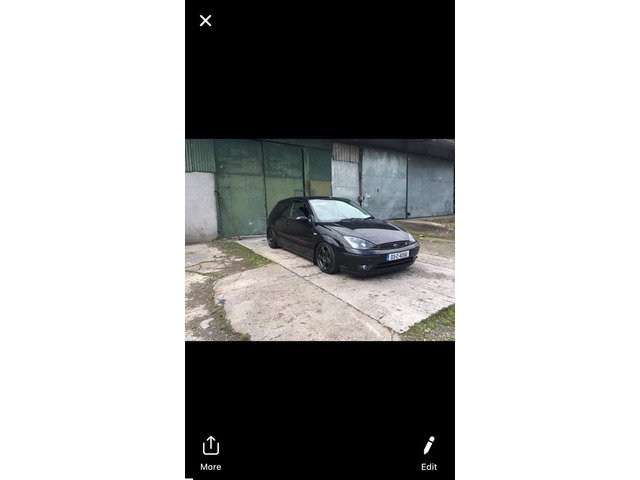Close the photo viewer
Viewport: 640px width, 480px height.
pyautogui.click(x=205, y=20)
